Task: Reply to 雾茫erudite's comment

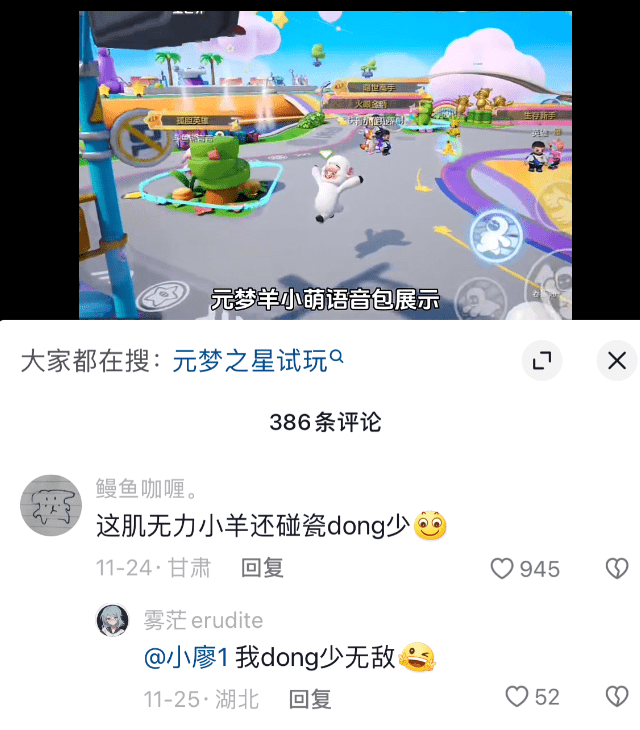Action: (x=310, y=698)
